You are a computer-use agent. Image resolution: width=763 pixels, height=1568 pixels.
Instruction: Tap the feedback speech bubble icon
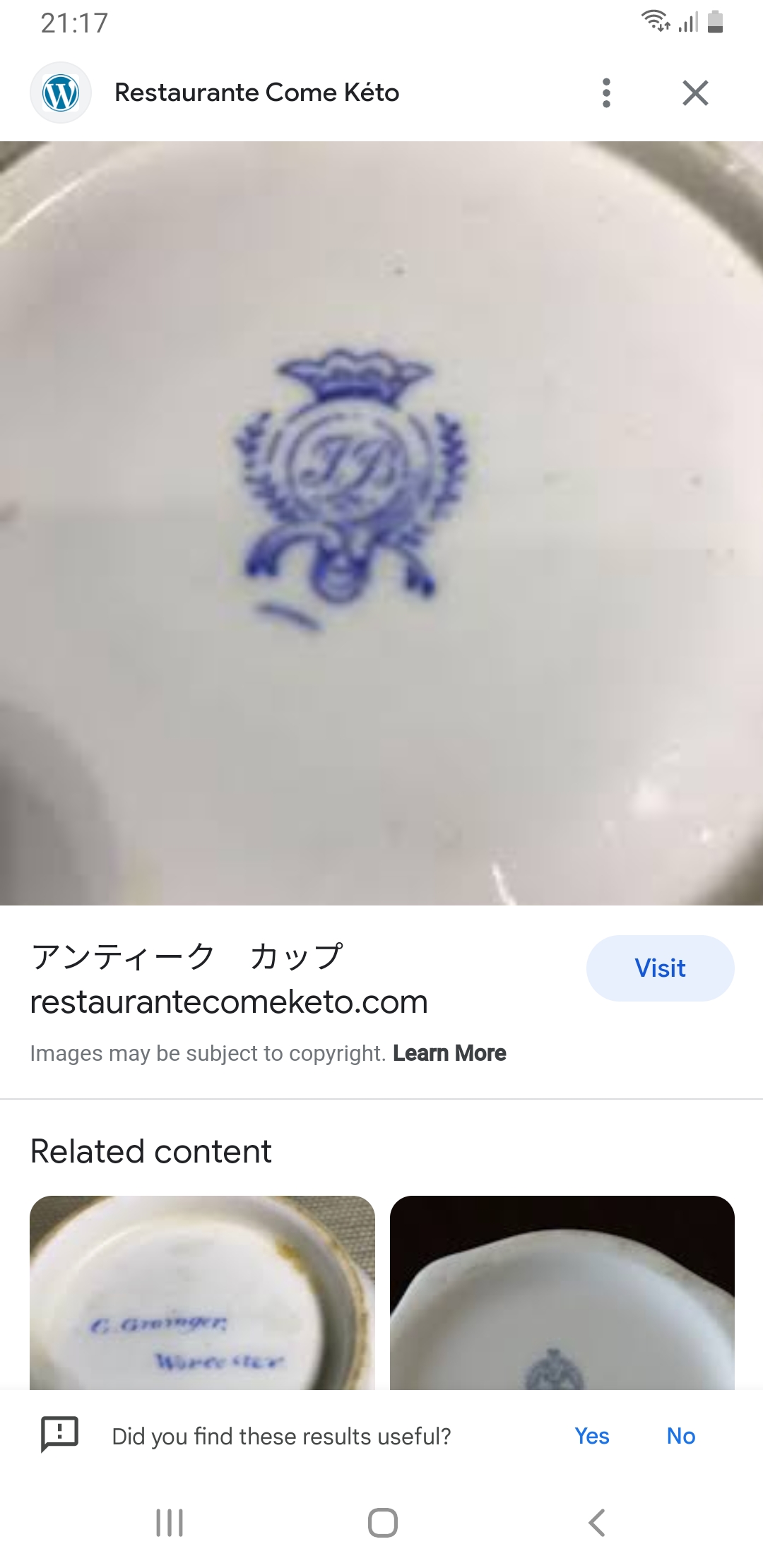coord(60,1435)
